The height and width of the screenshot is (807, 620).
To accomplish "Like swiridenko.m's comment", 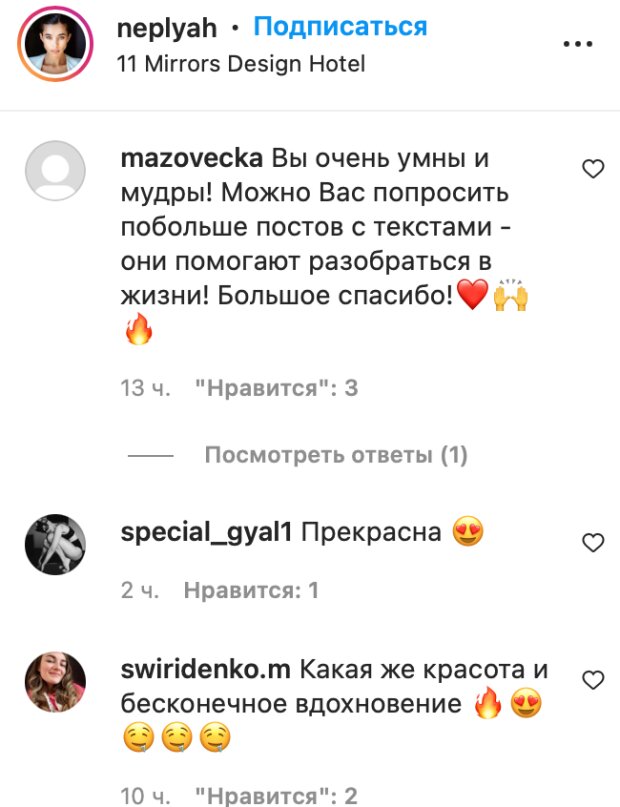I will tap(593, 680).
